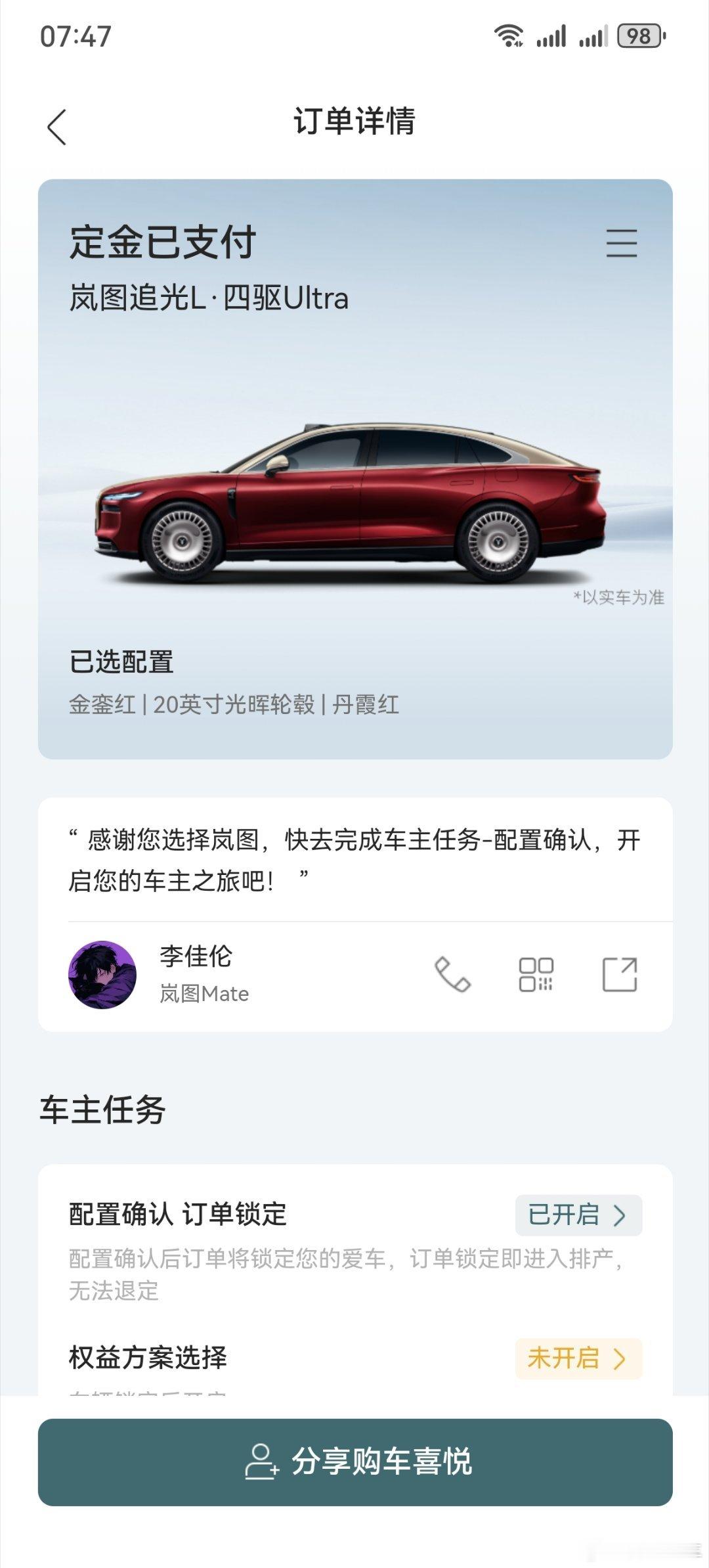Select the 岚图追光L·四驱Ultra model name
The height and width of the screenshot is (1568, 709).
[210, 296]
